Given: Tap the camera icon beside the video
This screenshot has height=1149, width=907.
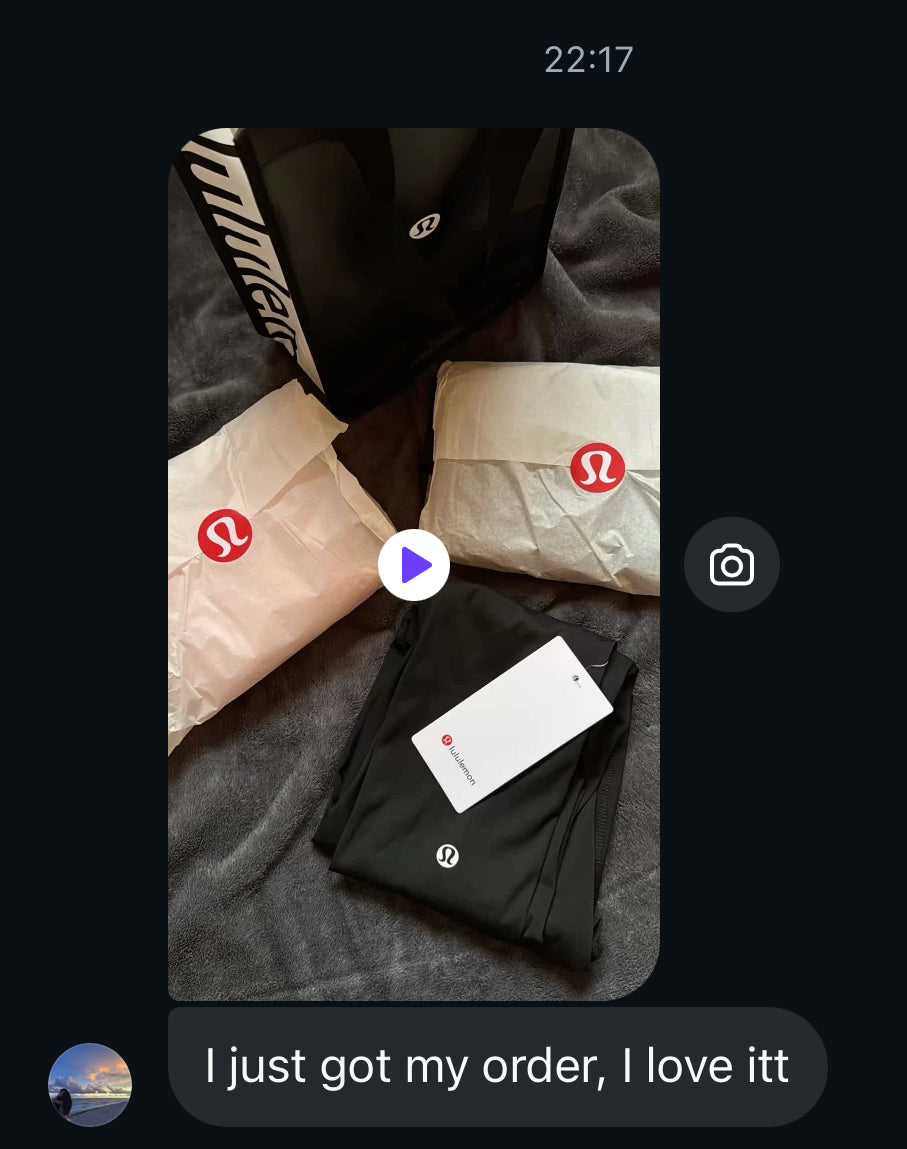Looking at the screenshot, I should click(x=731, y=564).
